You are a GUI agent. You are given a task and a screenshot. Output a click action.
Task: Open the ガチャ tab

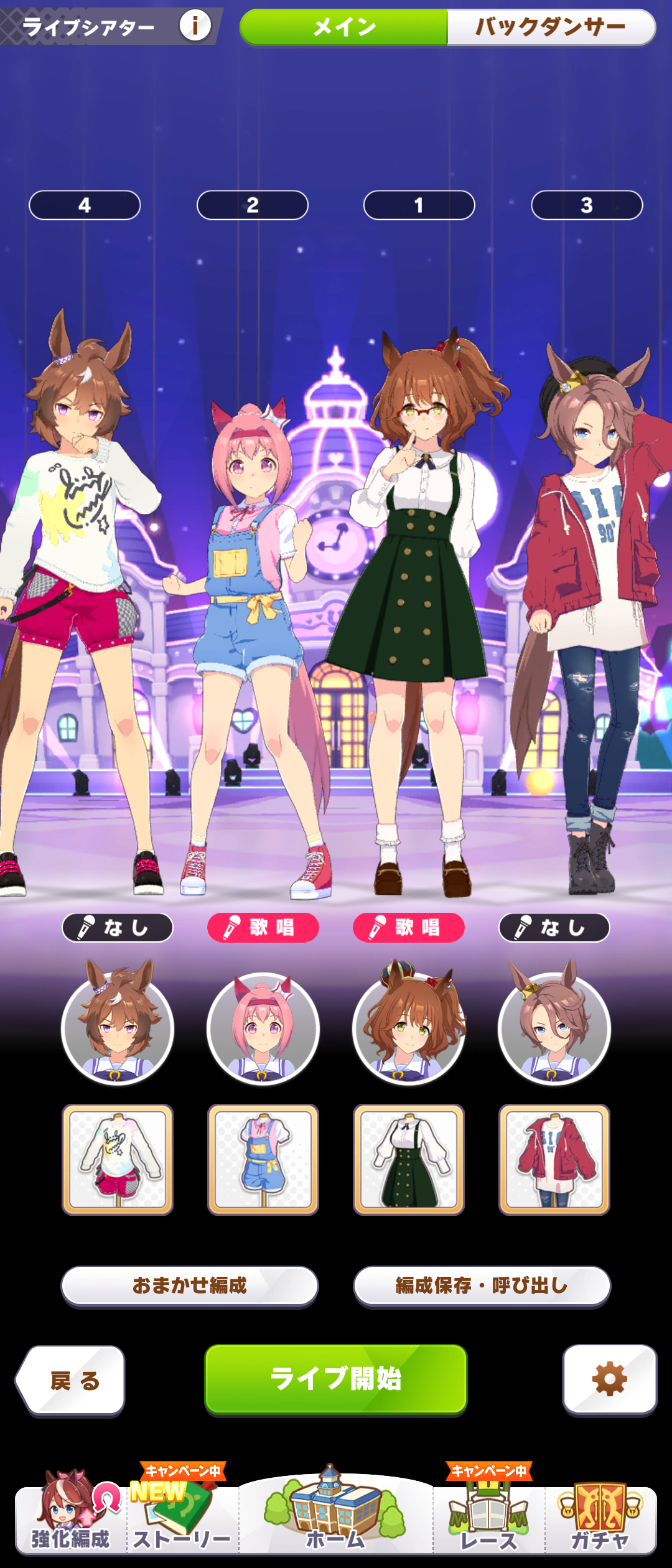point(600,1521)
